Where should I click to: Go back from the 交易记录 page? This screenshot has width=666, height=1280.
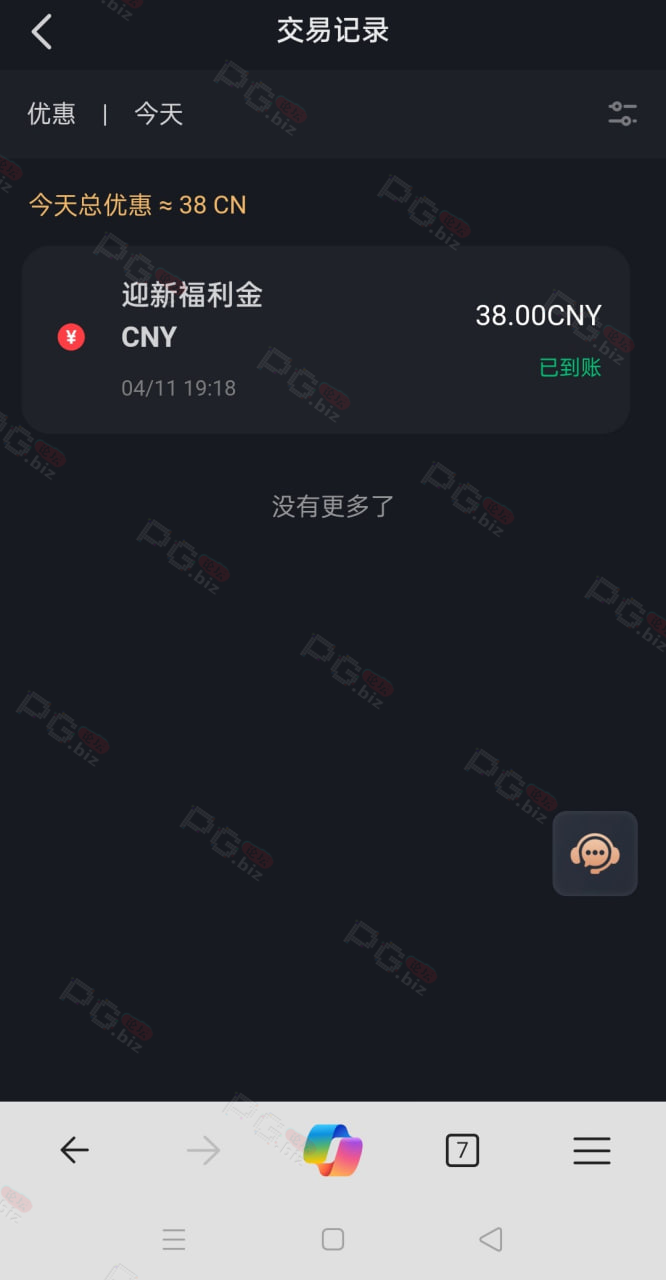pos(41,32)
